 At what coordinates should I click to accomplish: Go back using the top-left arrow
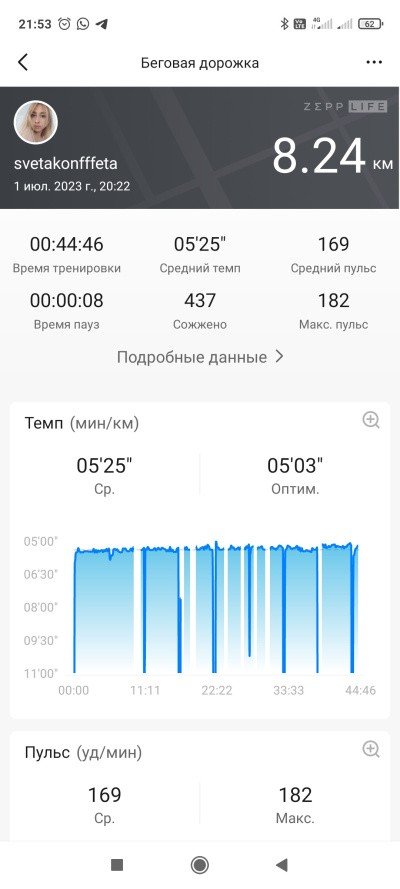[23, 62]
